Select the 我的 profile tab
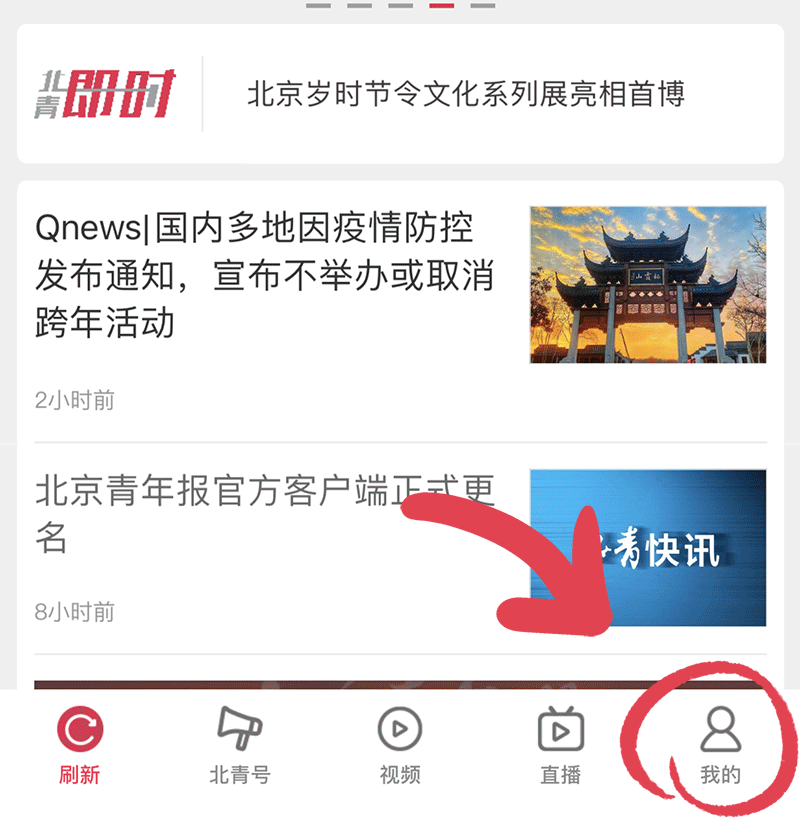Screen dimensions: 800x823 pyautogui.click(x=719, y=745)
